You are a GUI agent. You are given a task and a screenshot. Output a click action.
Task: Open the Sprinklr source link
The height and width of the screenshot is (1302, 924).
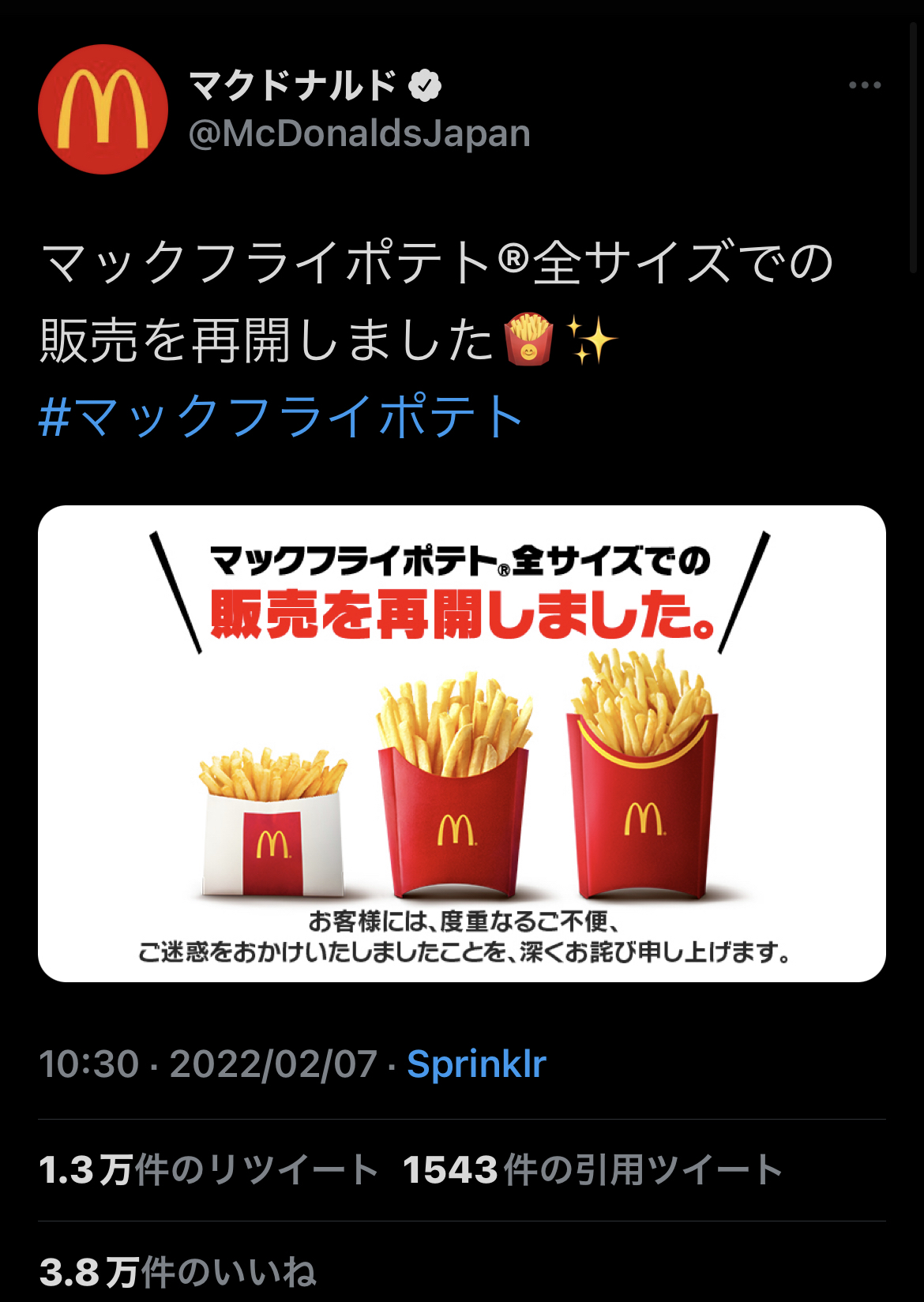476,1064
